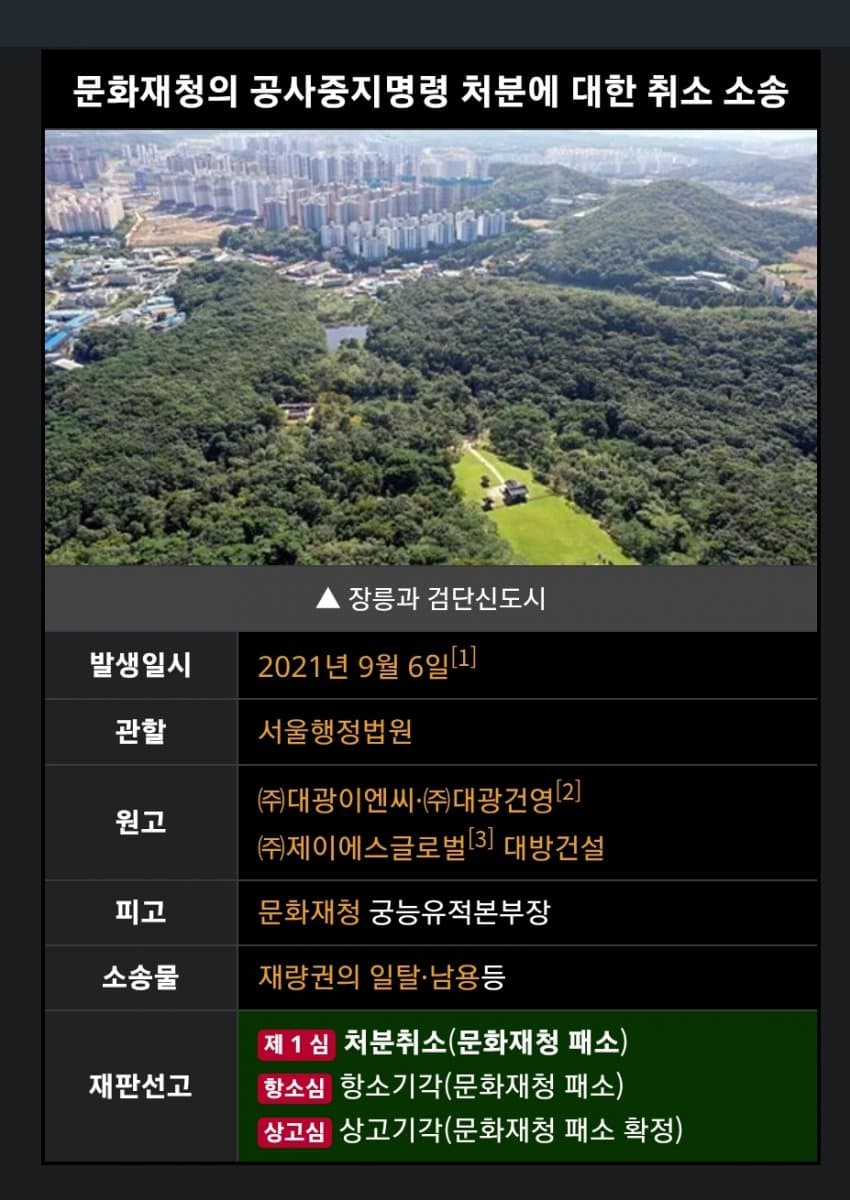Enlarge the 장릉과 검단신도시 aerial photo

(430, 347)
